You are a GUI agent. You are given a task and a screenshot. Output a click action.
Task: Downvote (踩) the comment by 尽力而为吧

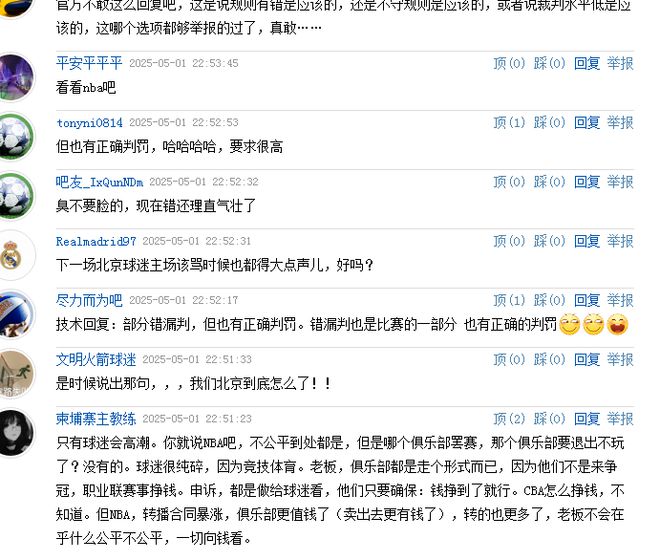(x=549, y=300)
